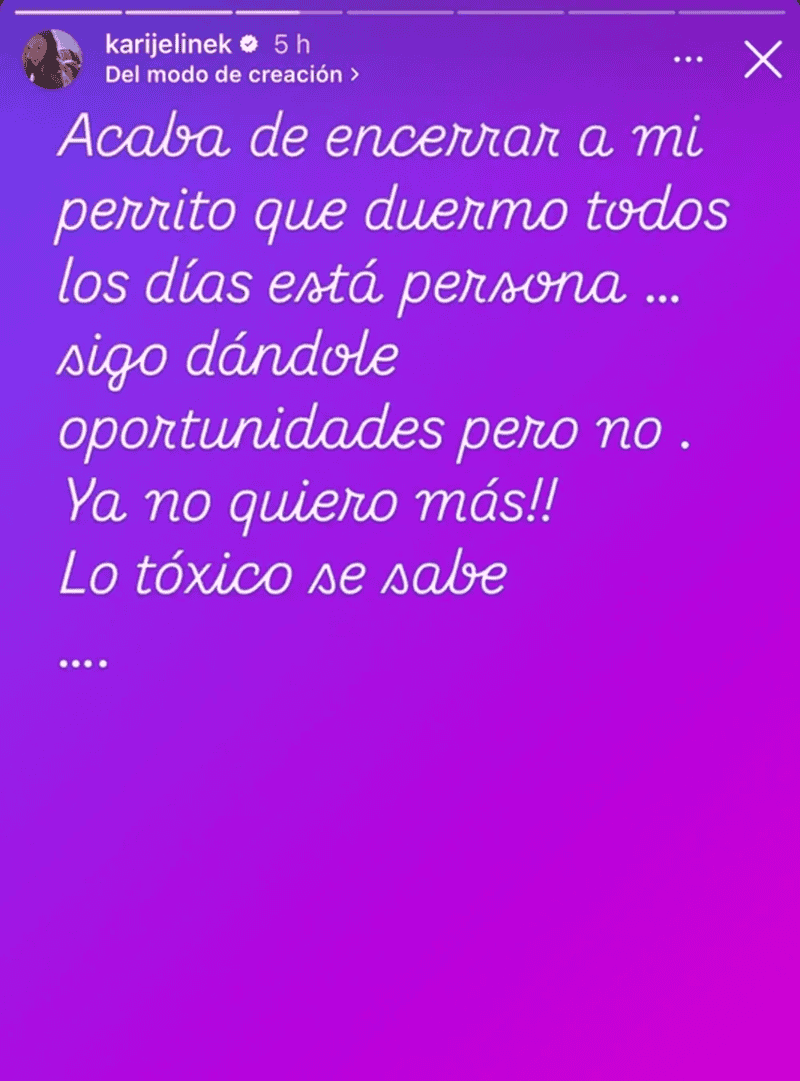
Task: Open the karijelinek username link
Action: 168,46
